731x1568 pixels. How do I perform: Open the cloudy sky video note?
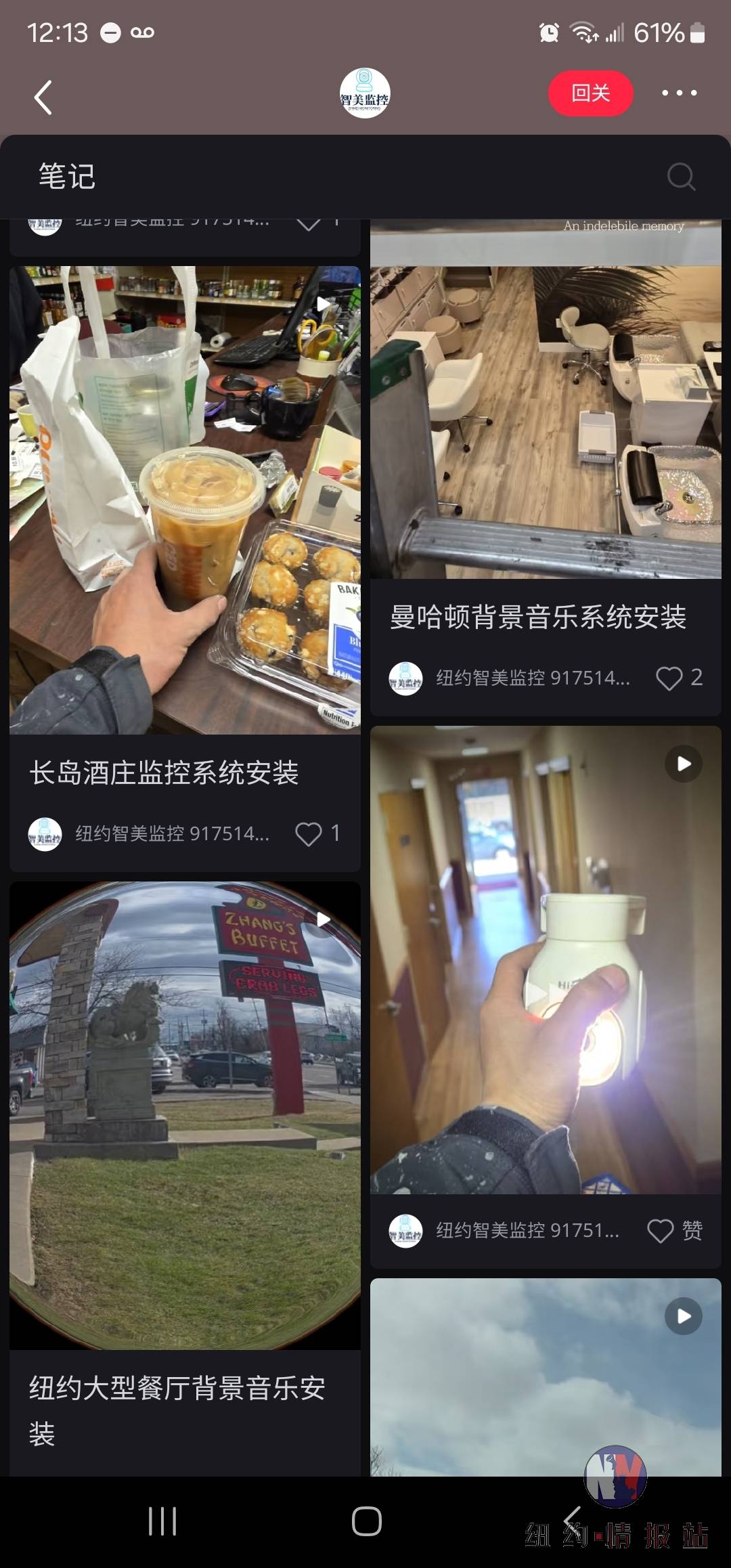[546, 1374]
